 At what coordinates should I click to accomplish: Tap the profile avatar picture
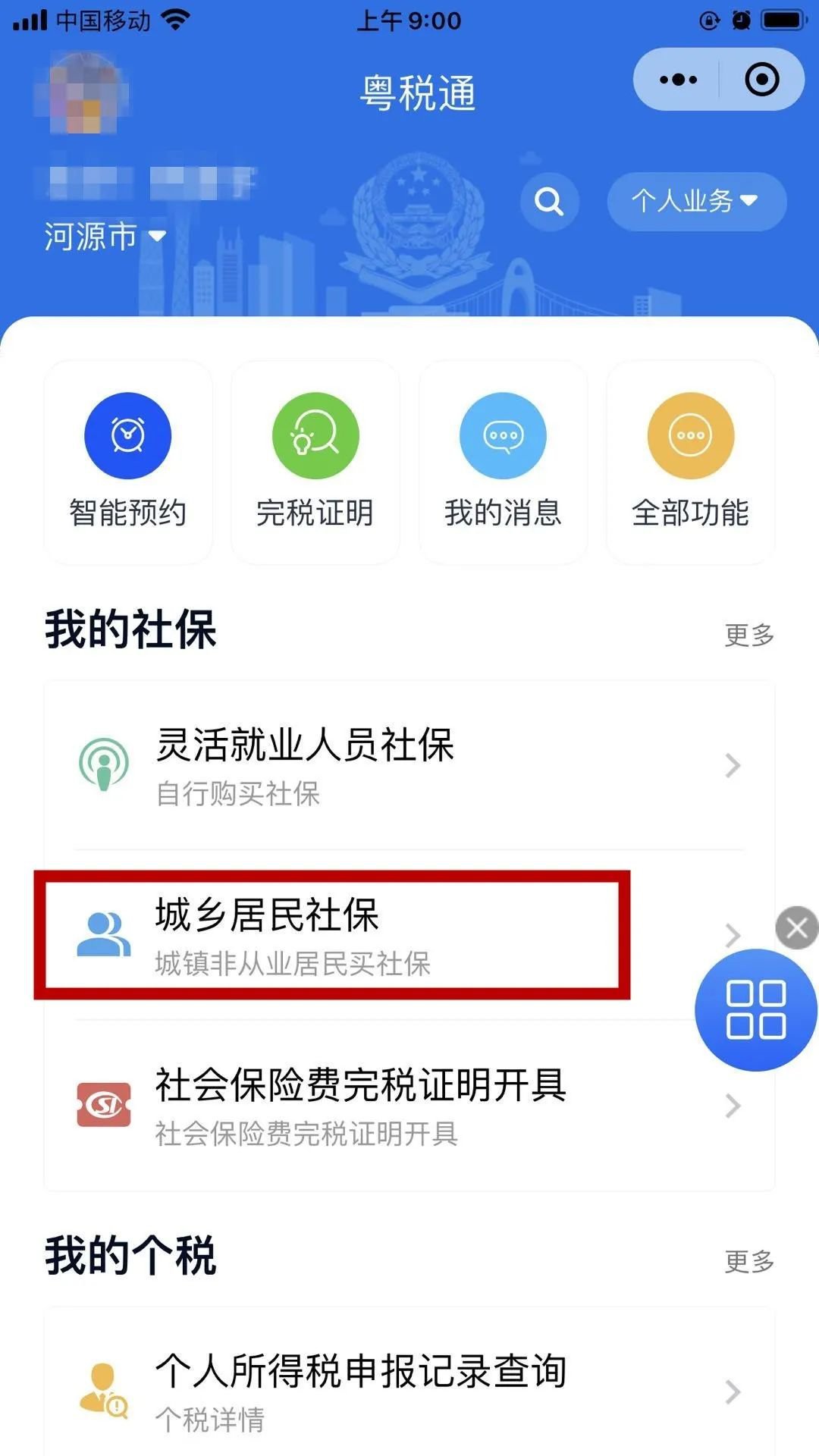(82, 93)
